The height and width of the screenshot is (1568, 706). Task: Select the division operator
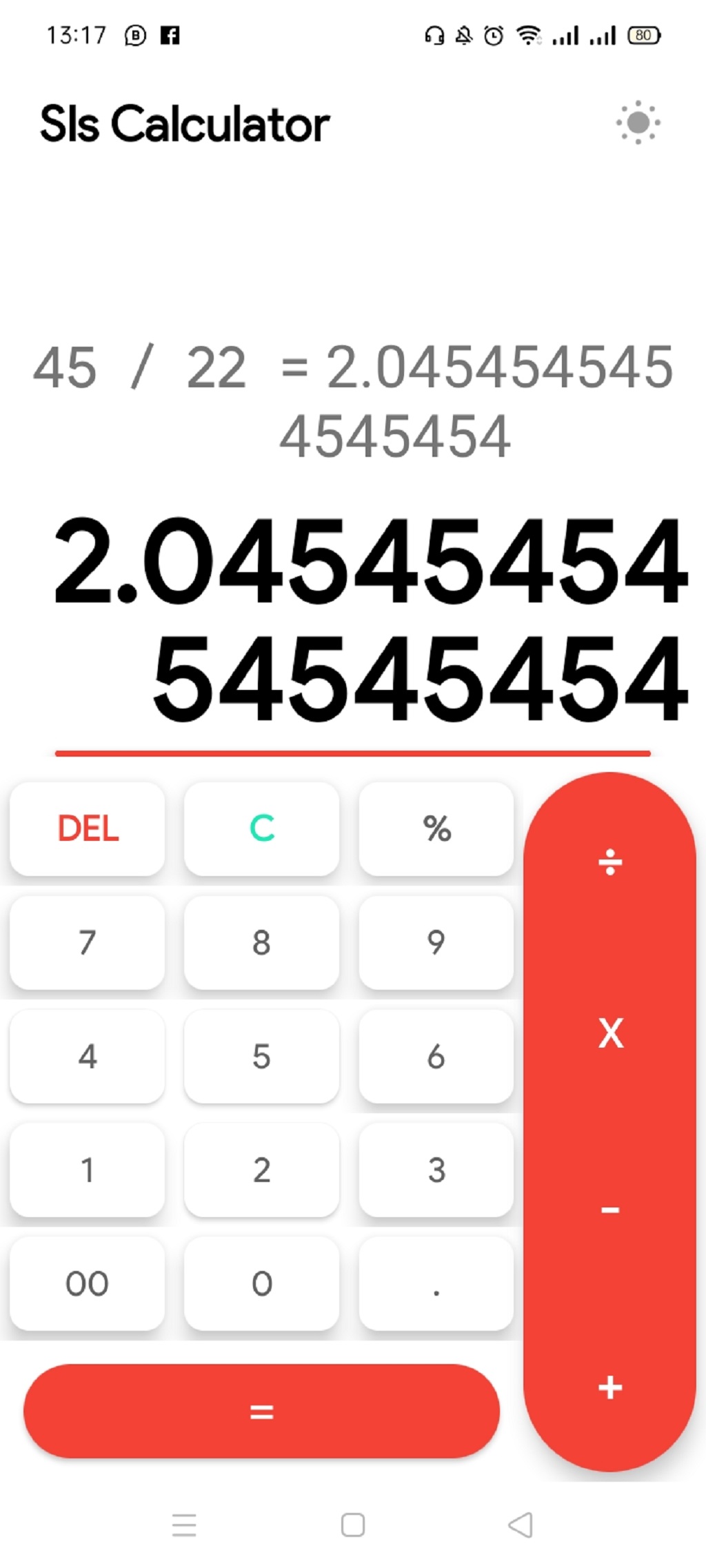(610, 862)
